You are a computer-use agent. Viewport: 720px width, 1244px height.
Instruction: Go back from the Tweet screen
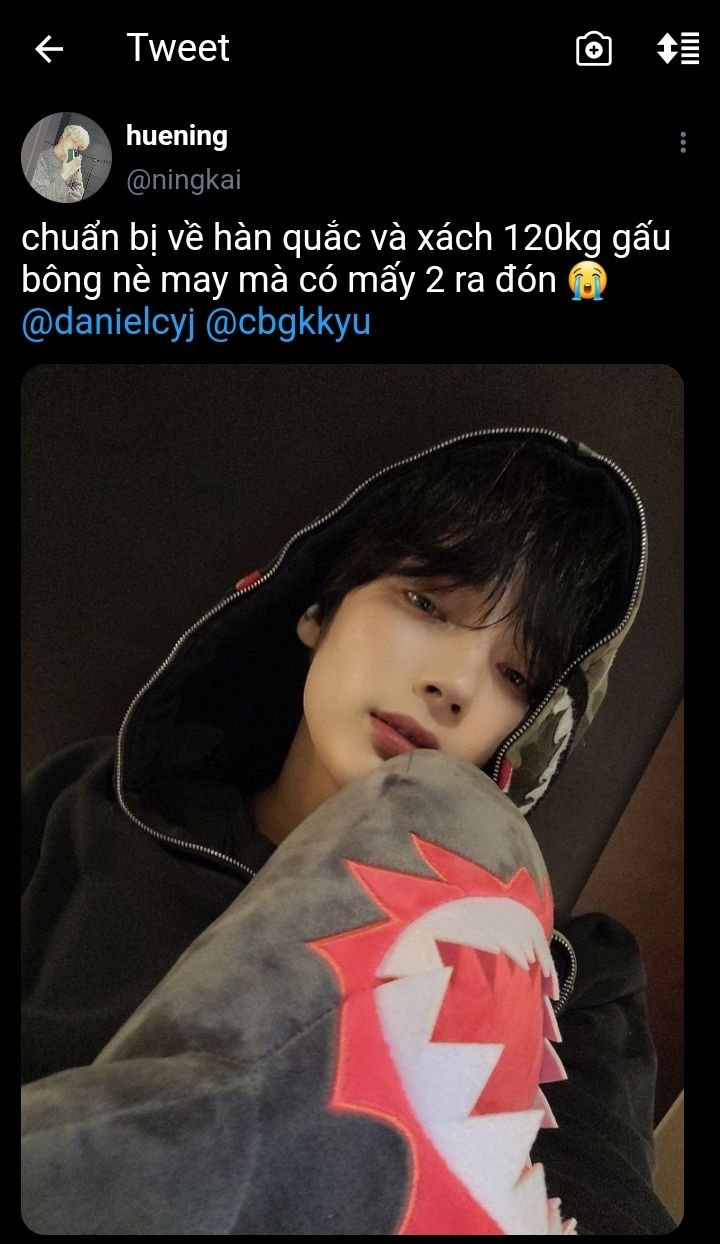[48, 49]
